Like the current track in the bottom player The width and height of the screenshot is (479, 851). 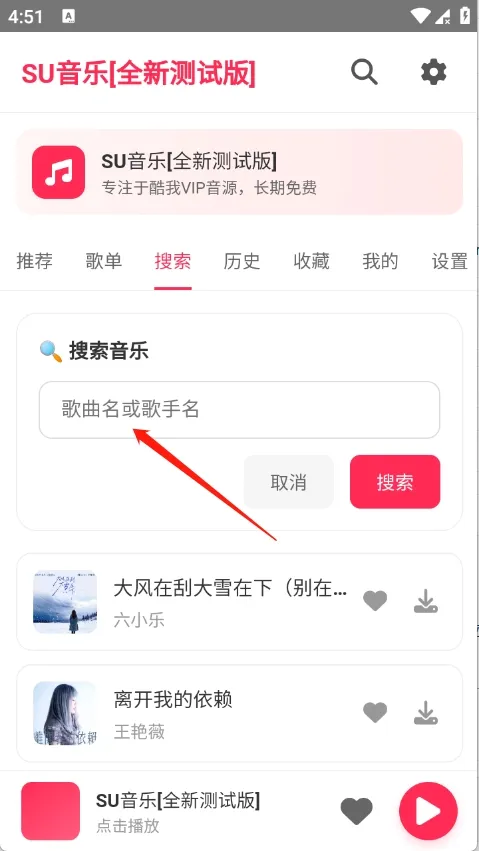point(356,811)
